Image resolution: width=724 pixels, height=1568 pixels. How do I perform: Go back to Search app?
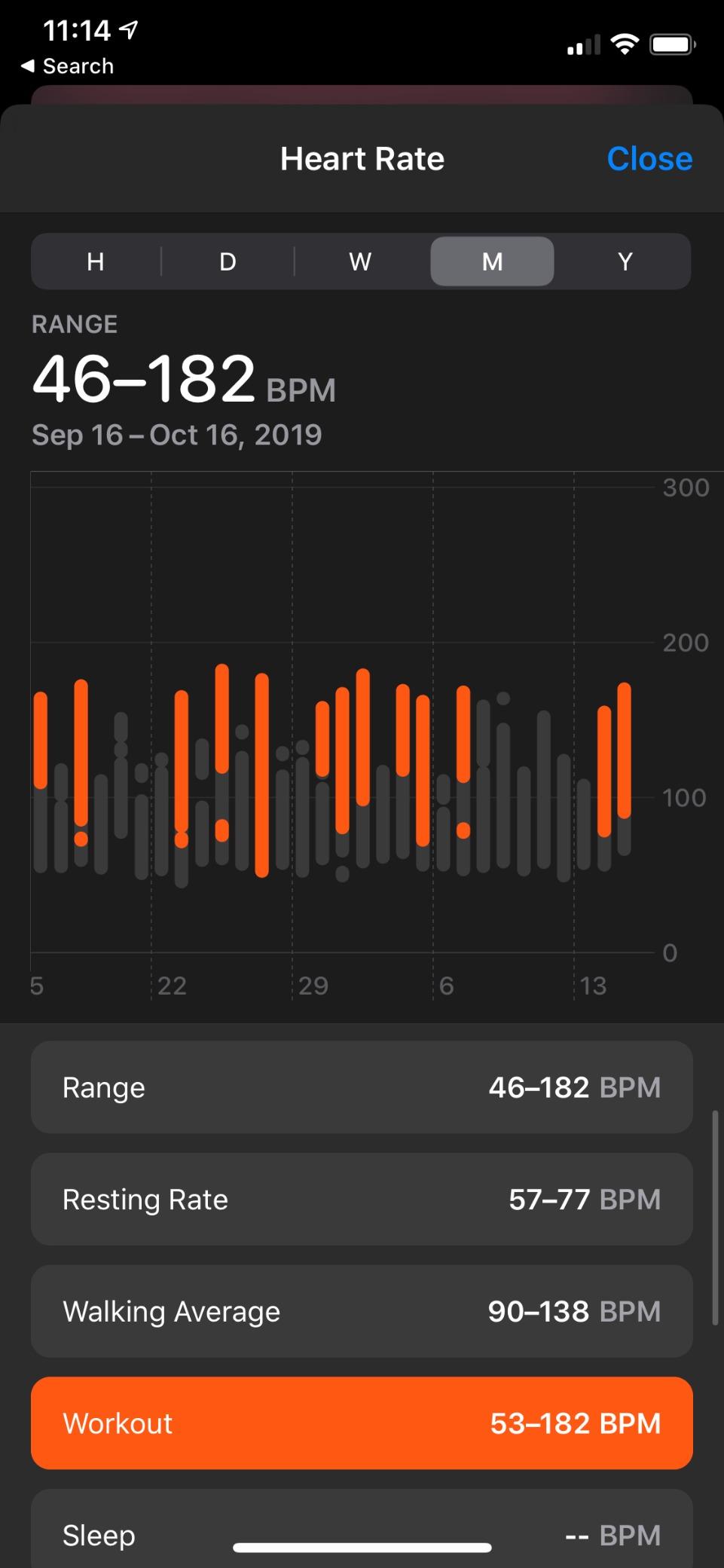(x=68, y=66)
